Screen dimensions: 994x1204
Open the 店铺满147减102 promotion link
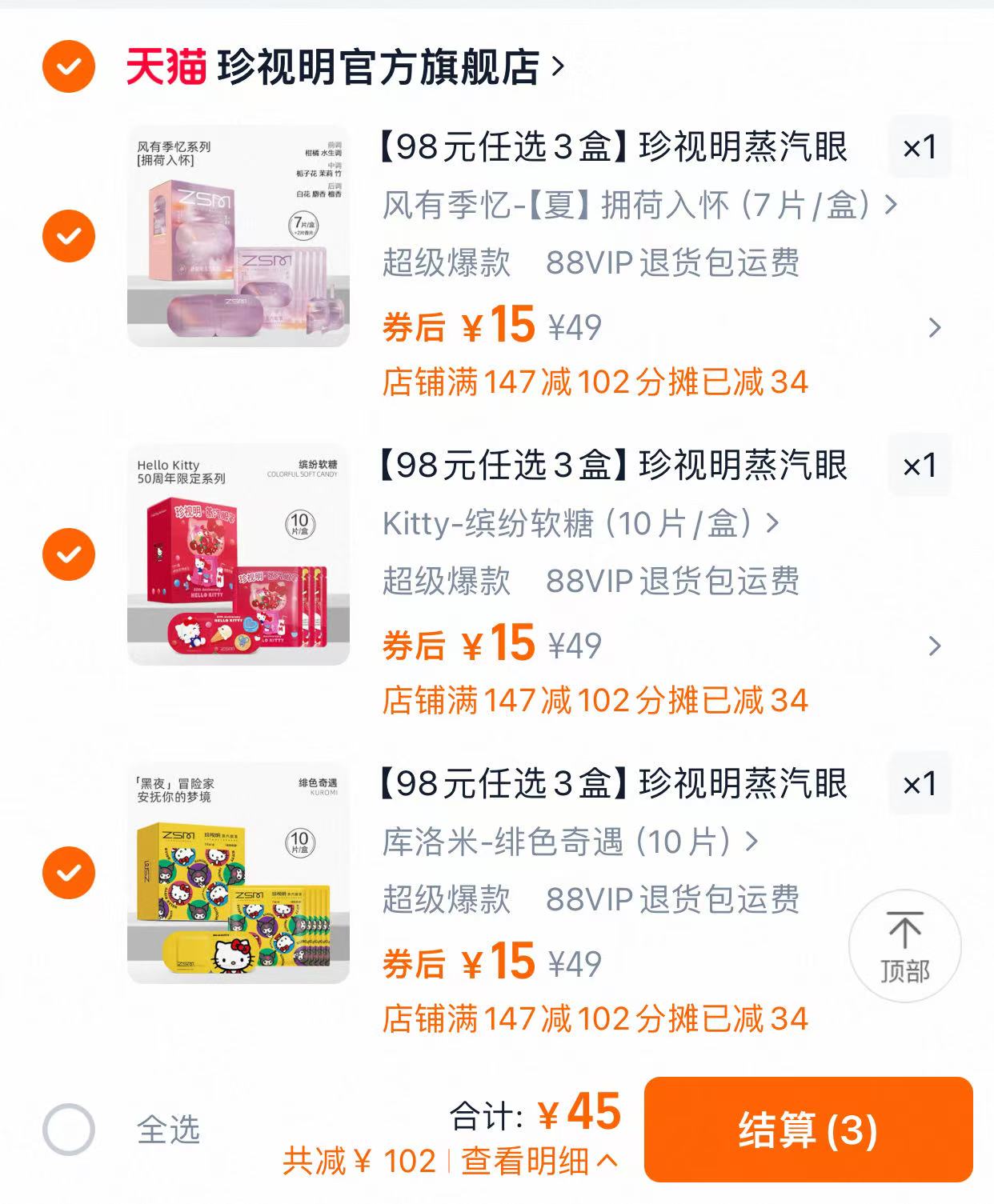[596, 383]
